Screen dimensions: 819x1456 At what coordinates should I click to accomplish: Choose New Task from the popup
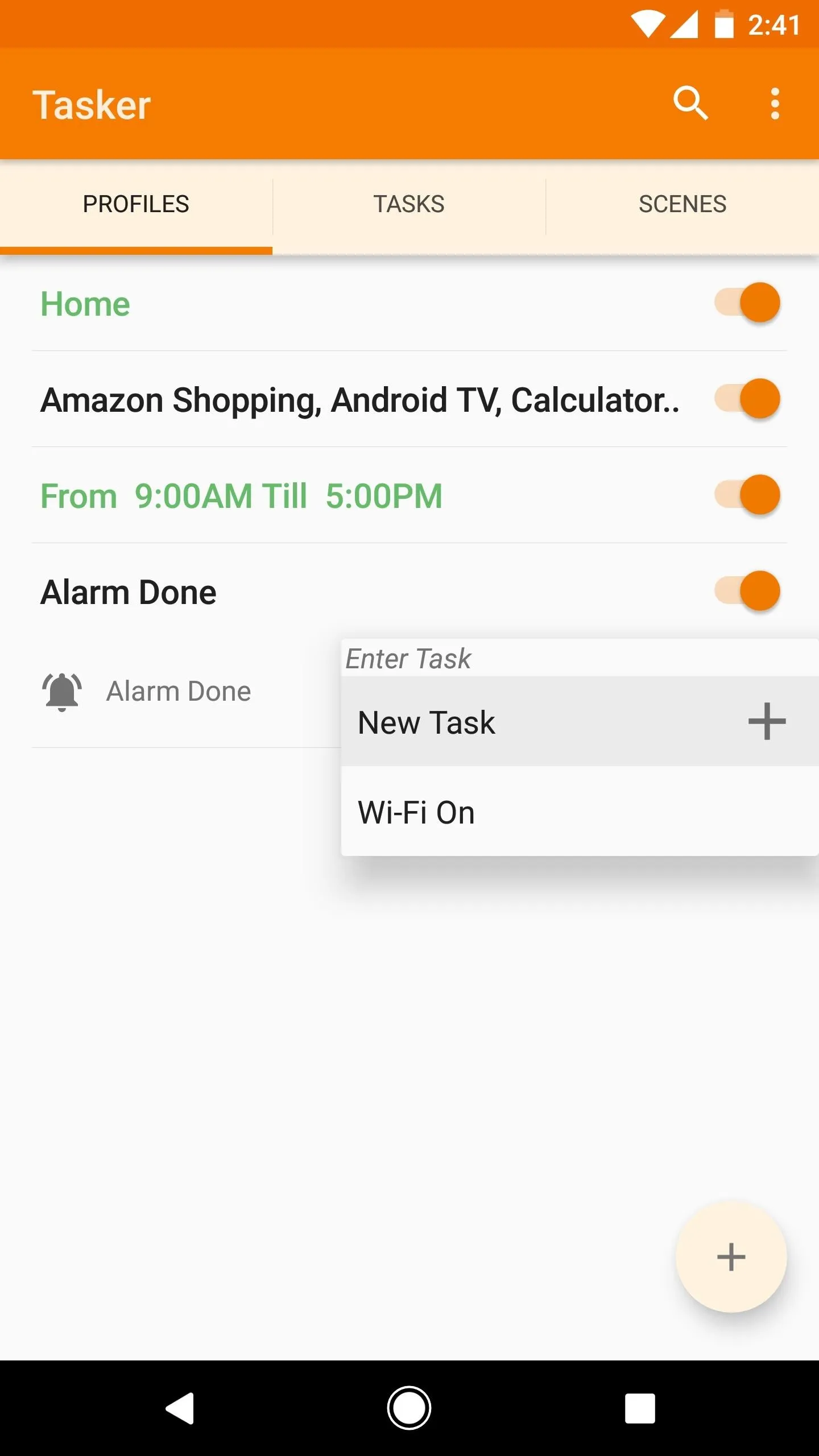(580, 722)
